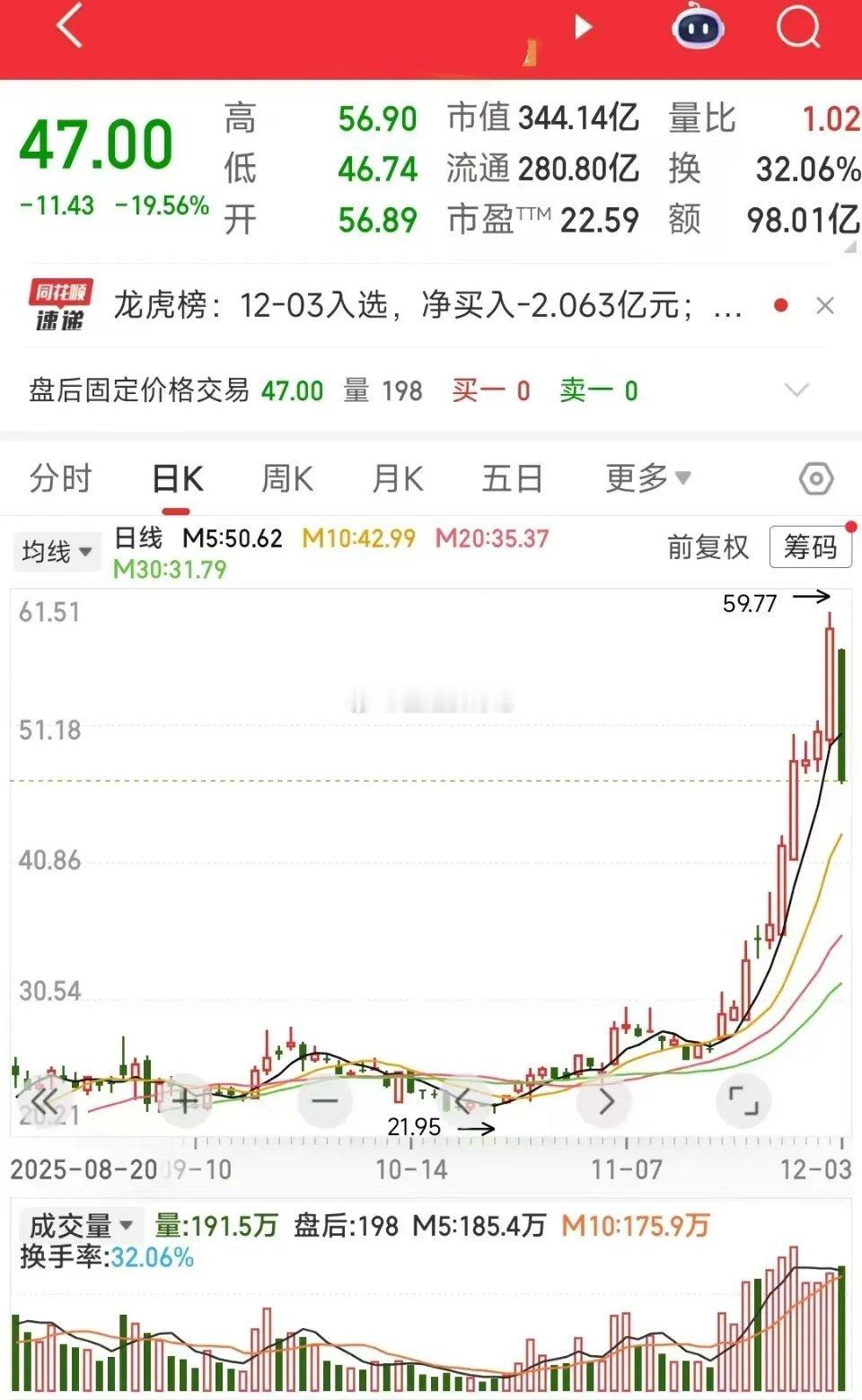Zoom out of the chart with the minus icon
Screen dimensions: 862x1400
[x=323, y=1100]
